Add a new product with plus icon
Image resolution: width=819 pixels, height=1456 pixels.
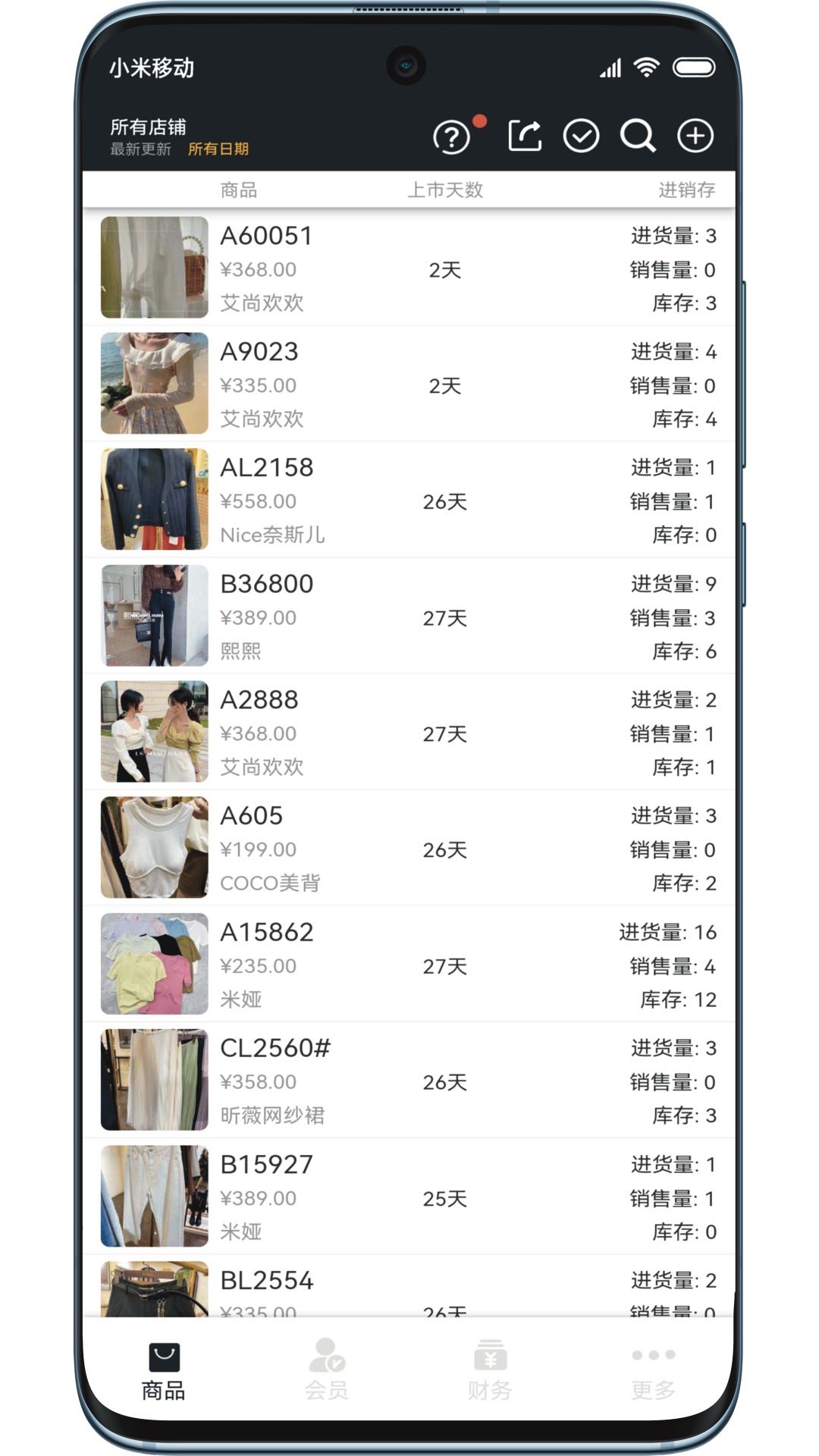tap(695, 137)
